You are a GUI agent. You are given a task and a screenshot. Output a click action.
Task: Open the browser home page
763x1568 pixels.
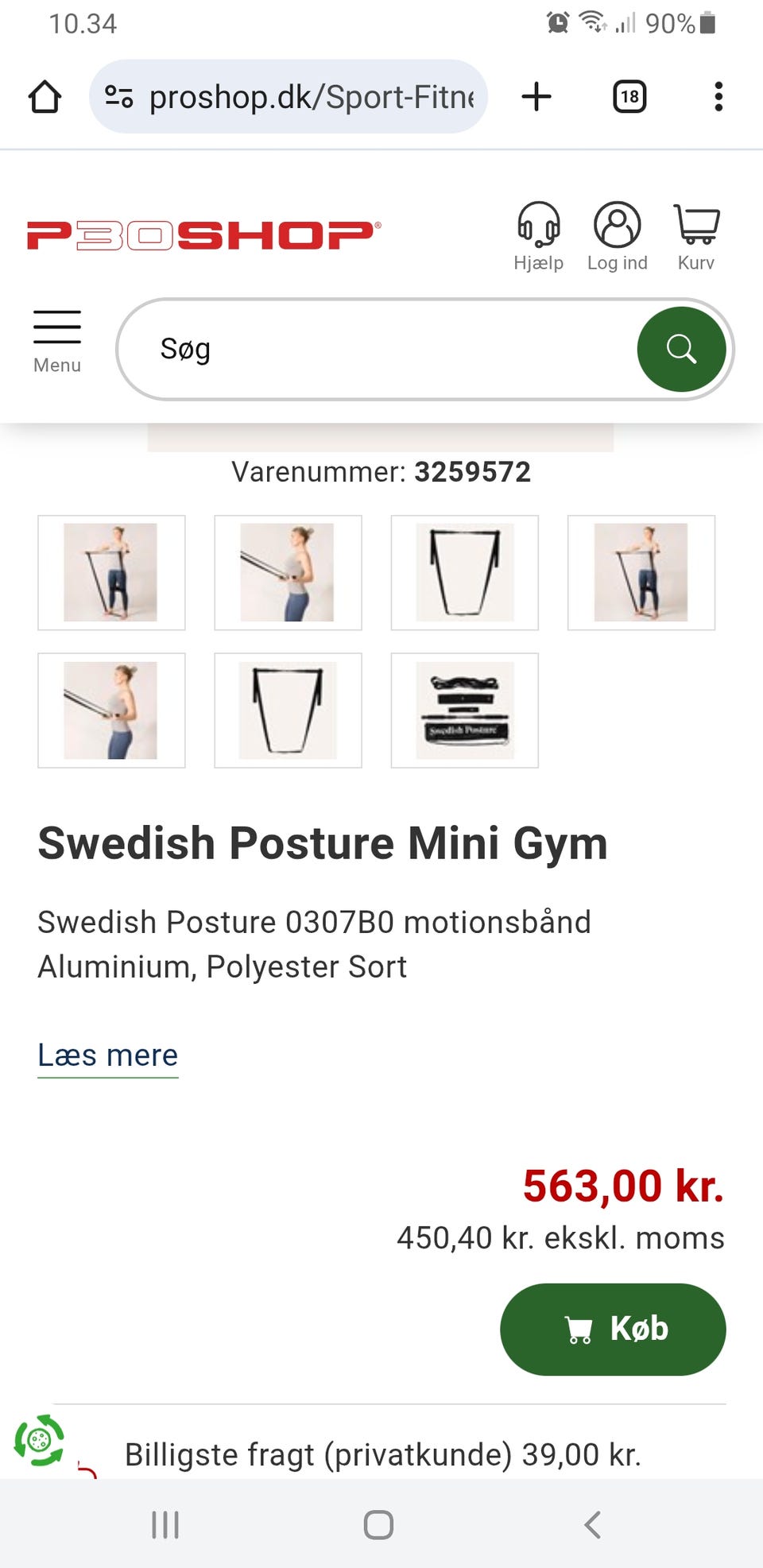45,97
